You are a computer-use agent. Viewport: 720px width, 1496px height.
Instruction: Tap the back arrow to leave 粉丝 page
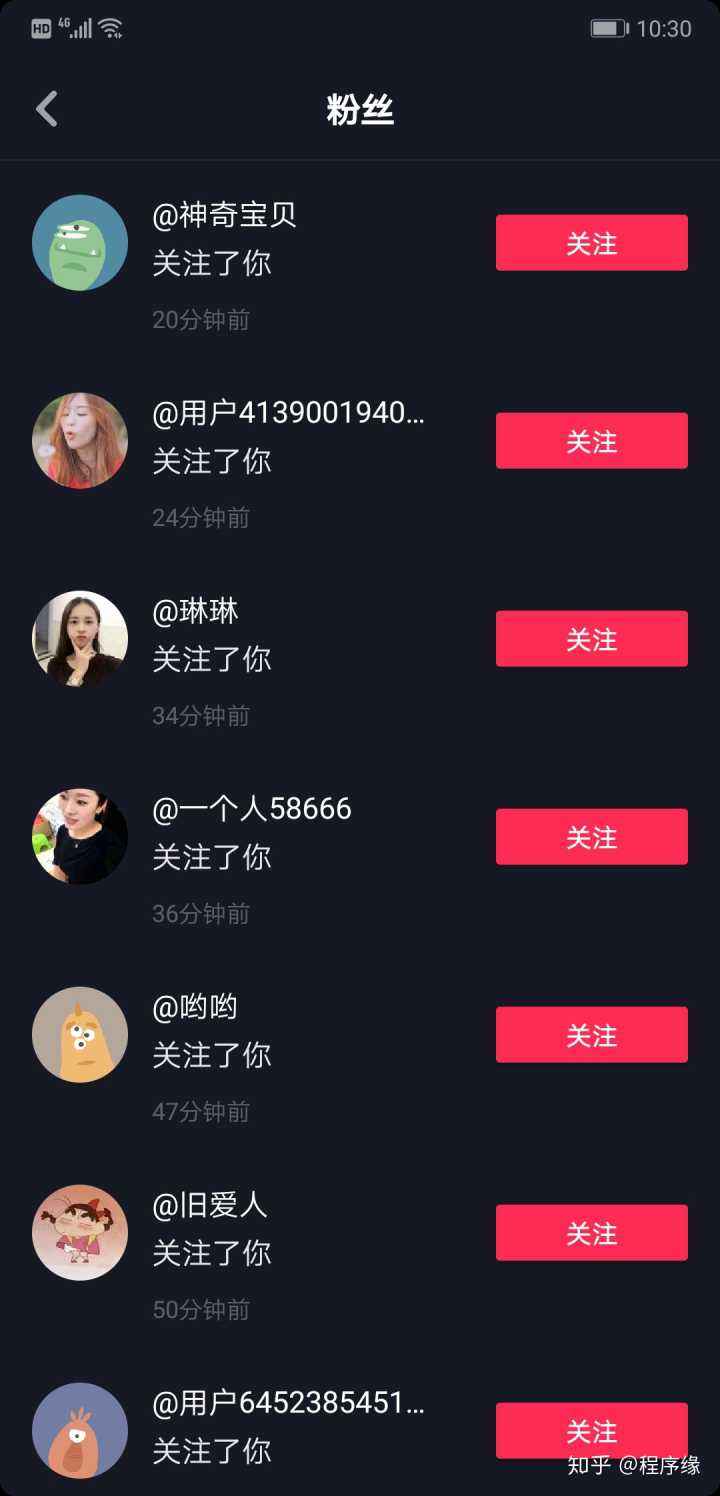(x=45, y=108)
